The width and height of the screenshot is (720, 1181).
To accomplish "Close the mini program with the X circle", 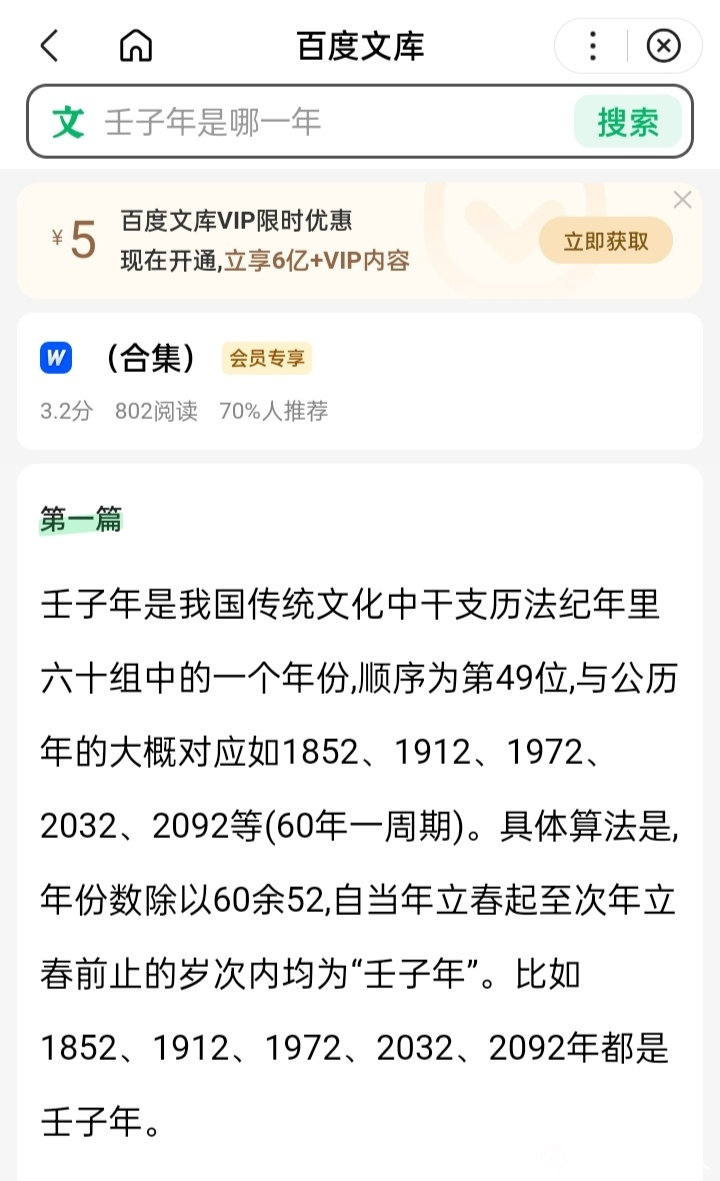I will [663, 46].
